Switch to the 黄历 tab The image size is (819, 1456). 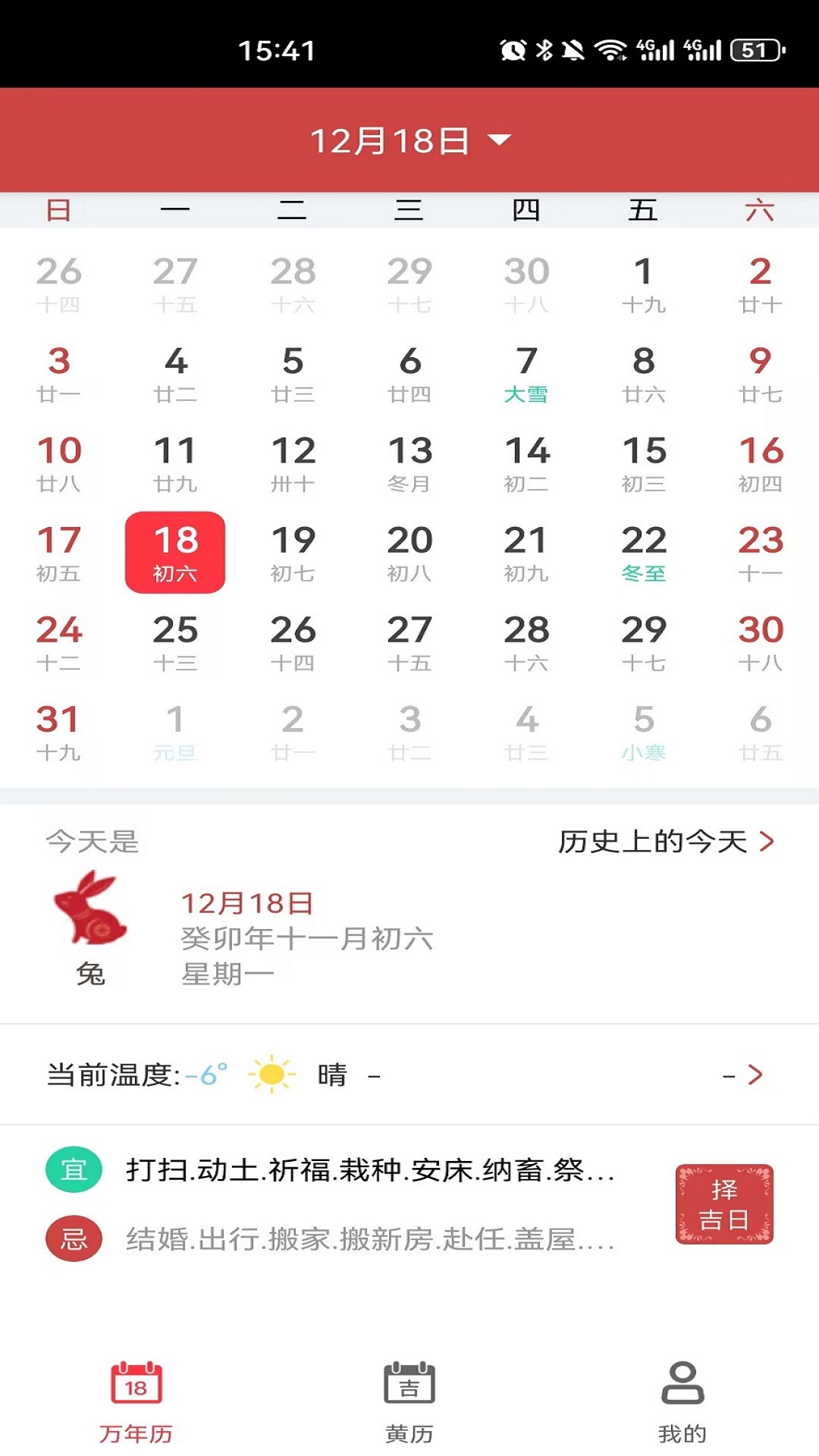(409, 1401)
